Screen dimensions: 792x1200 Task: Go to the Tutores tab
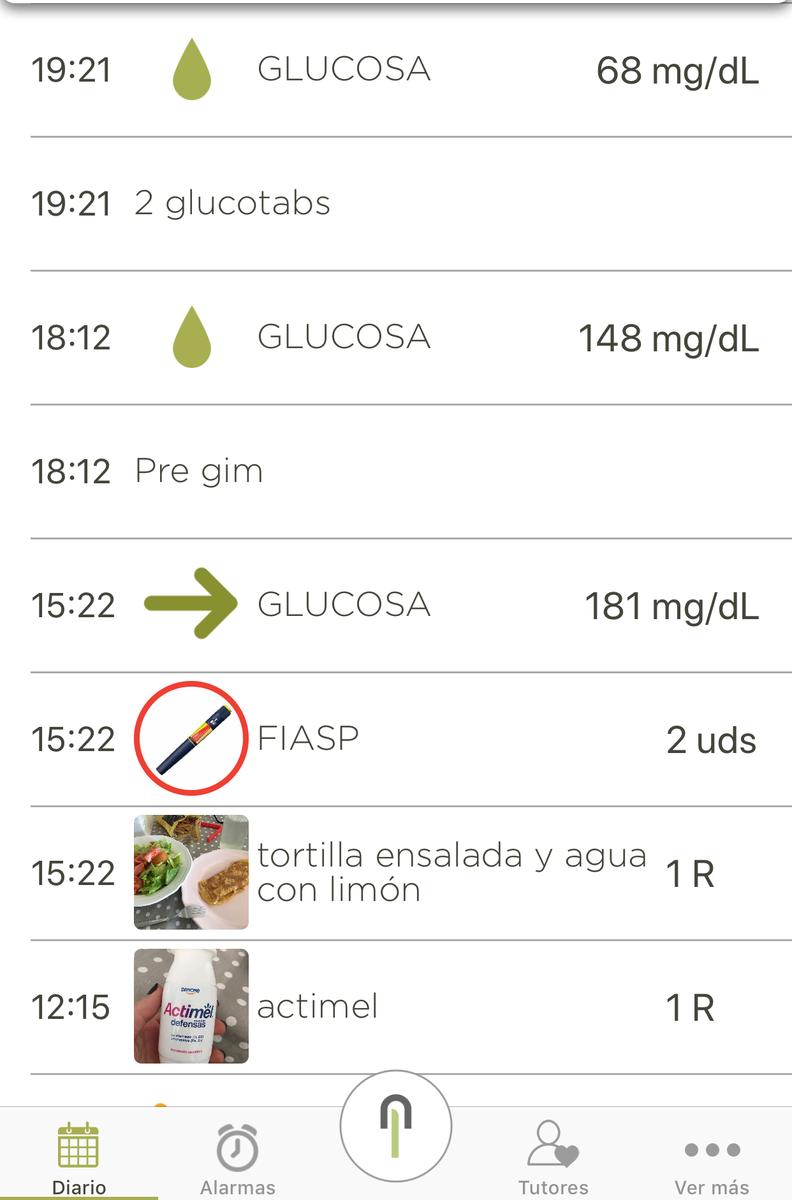coord(553,1158)
